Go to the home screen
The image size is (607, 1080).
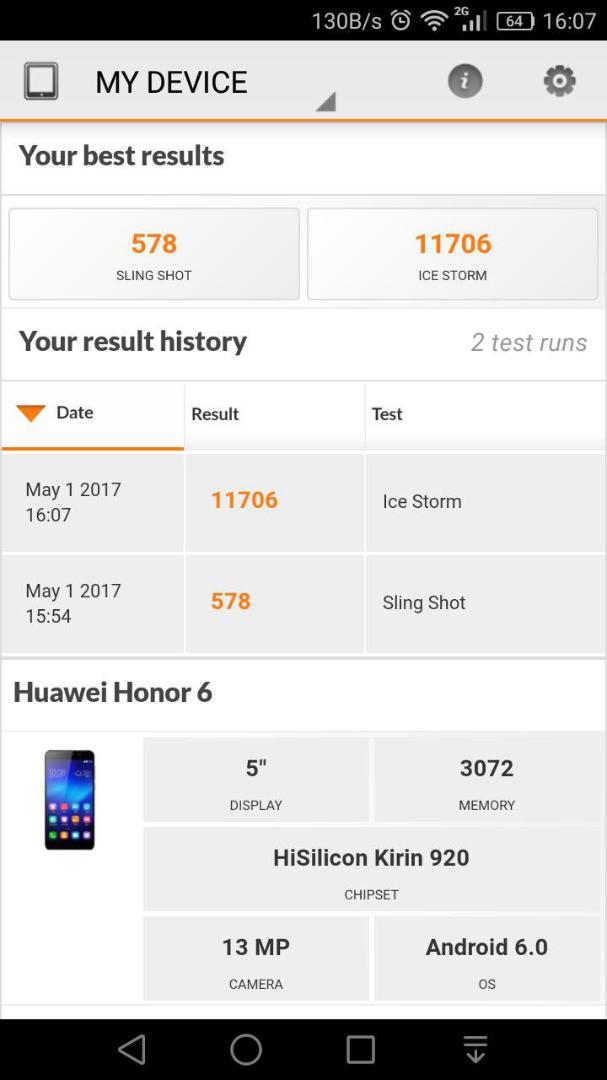[246, 1050]
